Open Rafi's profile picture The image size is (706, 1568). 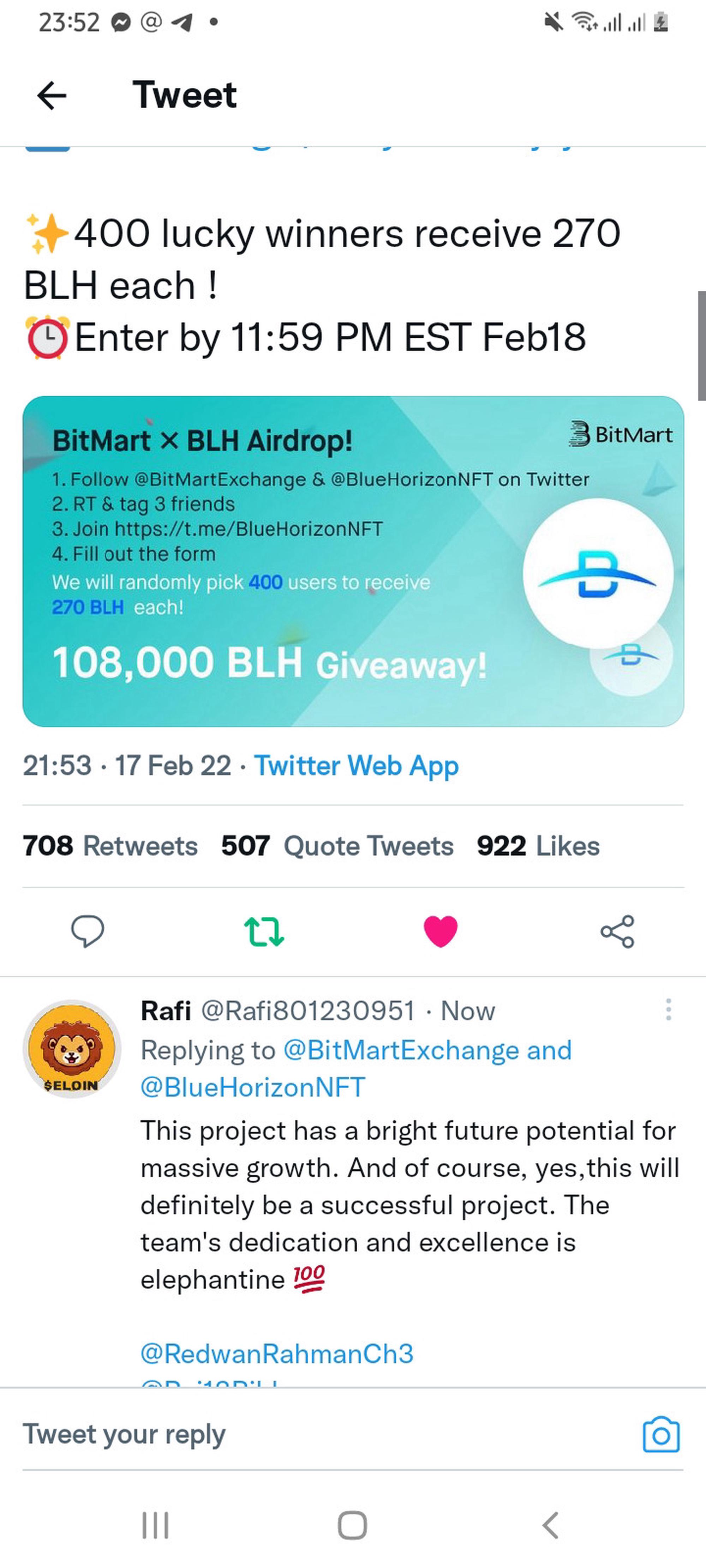coord(72,1048)
